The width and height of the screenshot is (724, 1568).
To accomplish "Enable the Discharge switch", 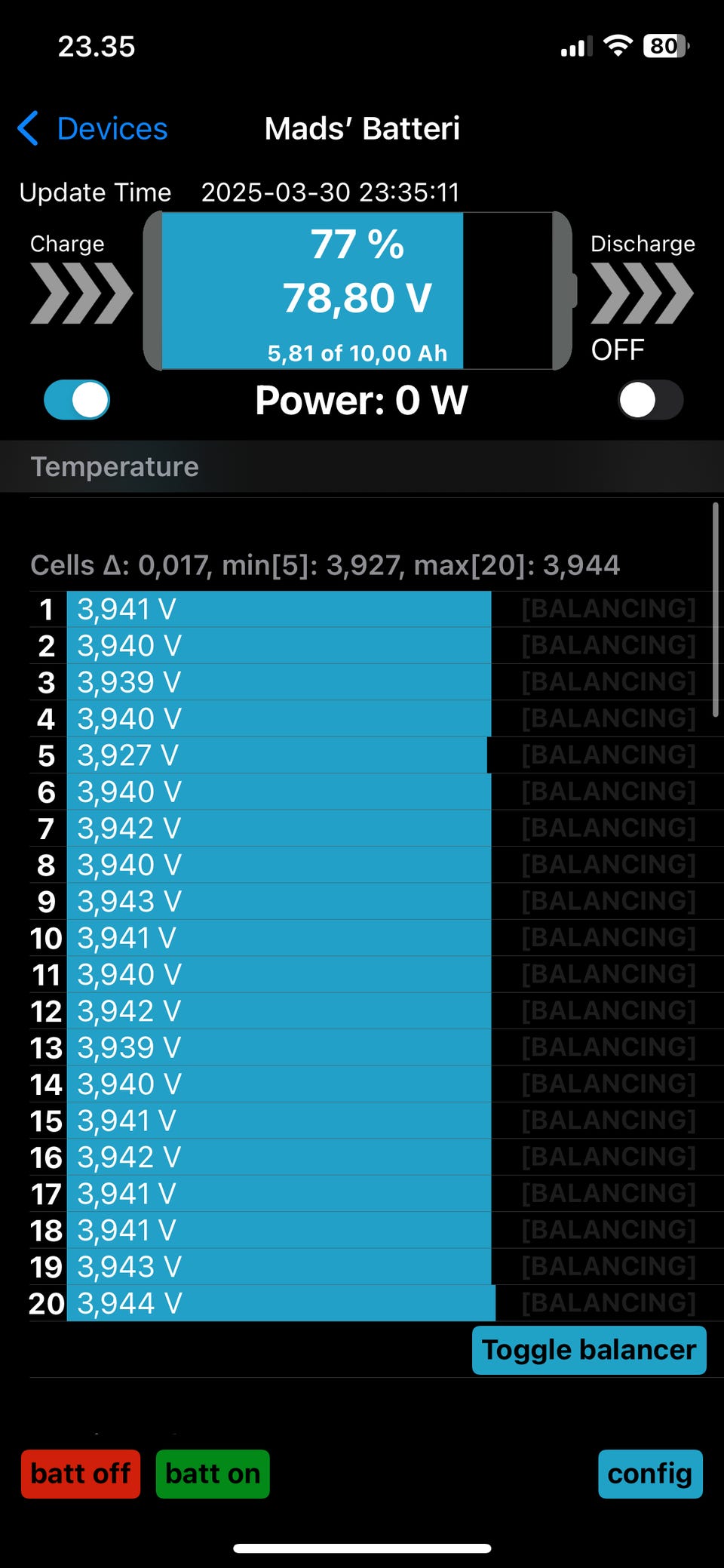I will (651, 400).
